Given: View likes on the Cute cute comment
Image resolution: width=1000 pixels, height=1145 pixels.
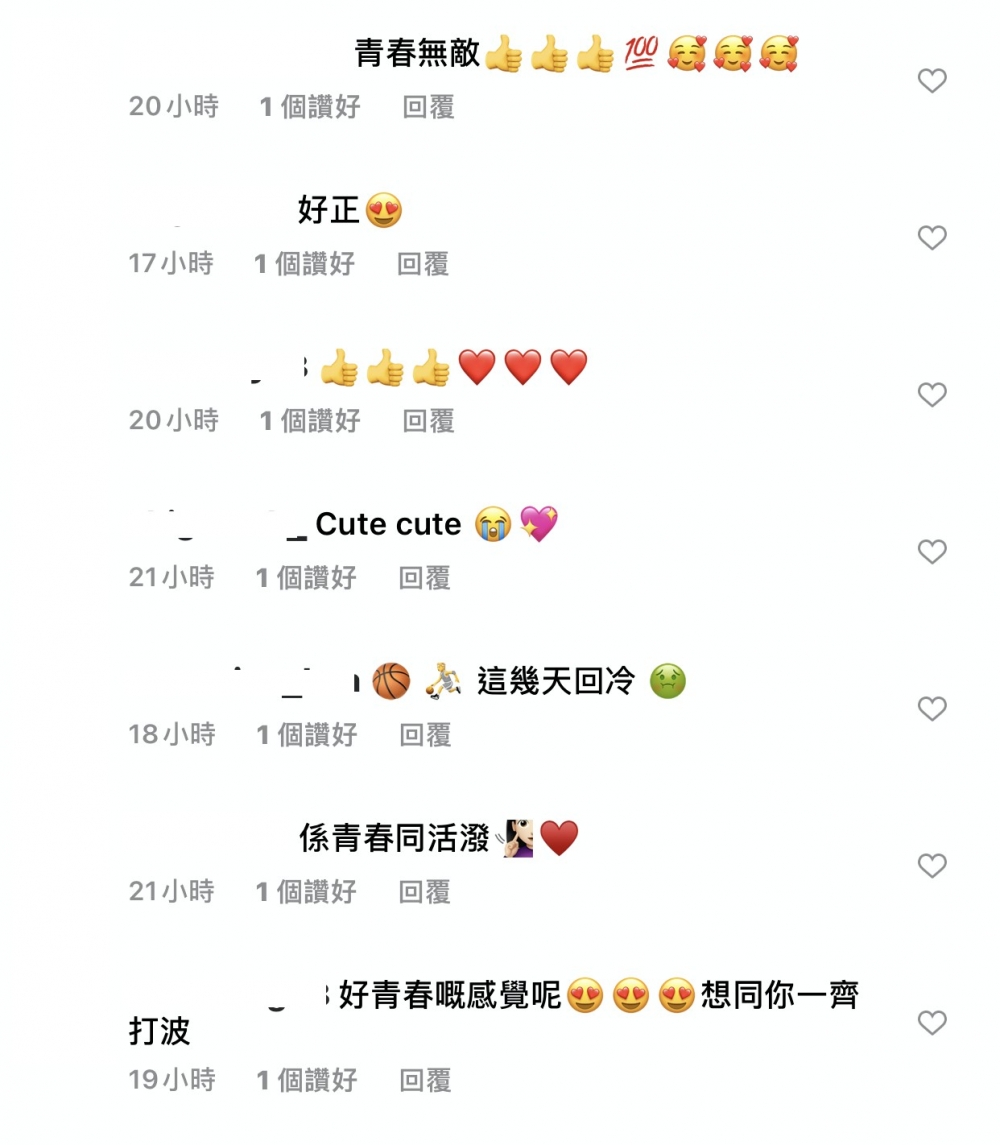Looking at the screenshot, I should pos(306,578).
